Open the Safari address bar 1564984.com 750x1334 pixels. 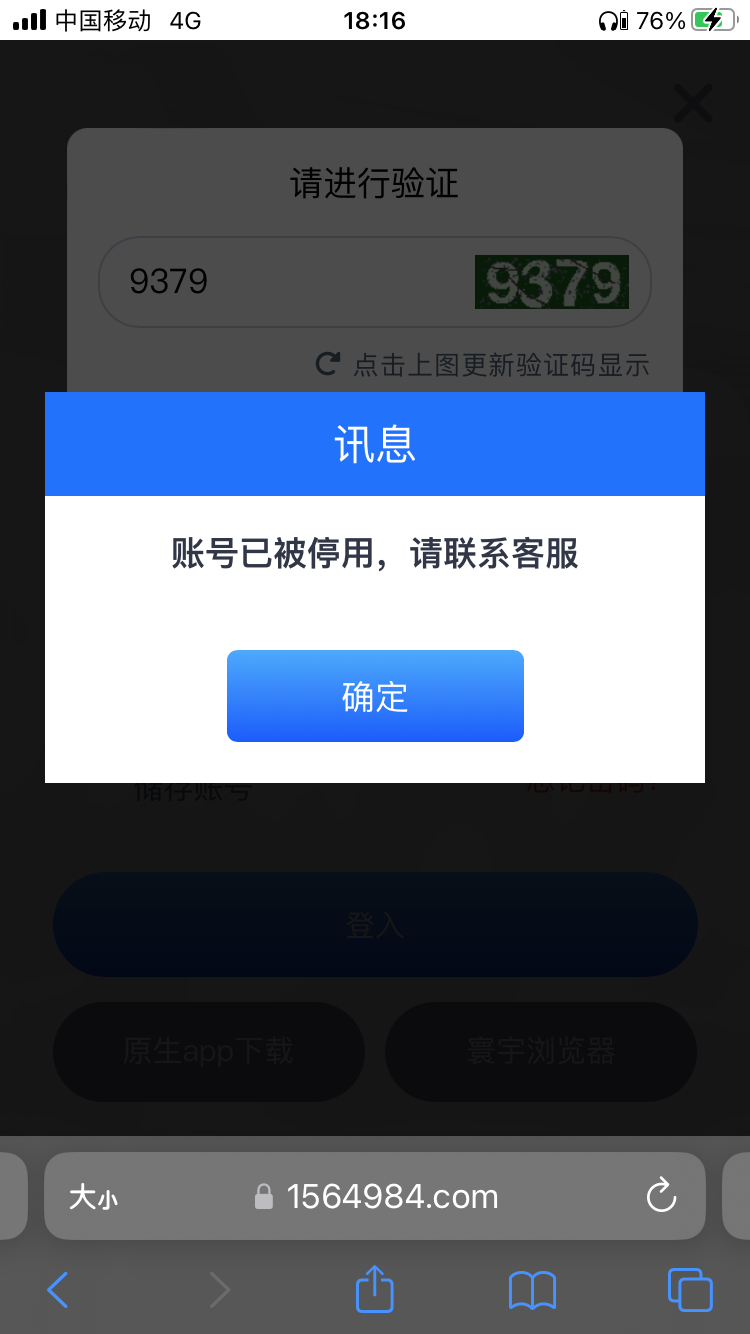pyautogui.click(x=391, y=1197)
